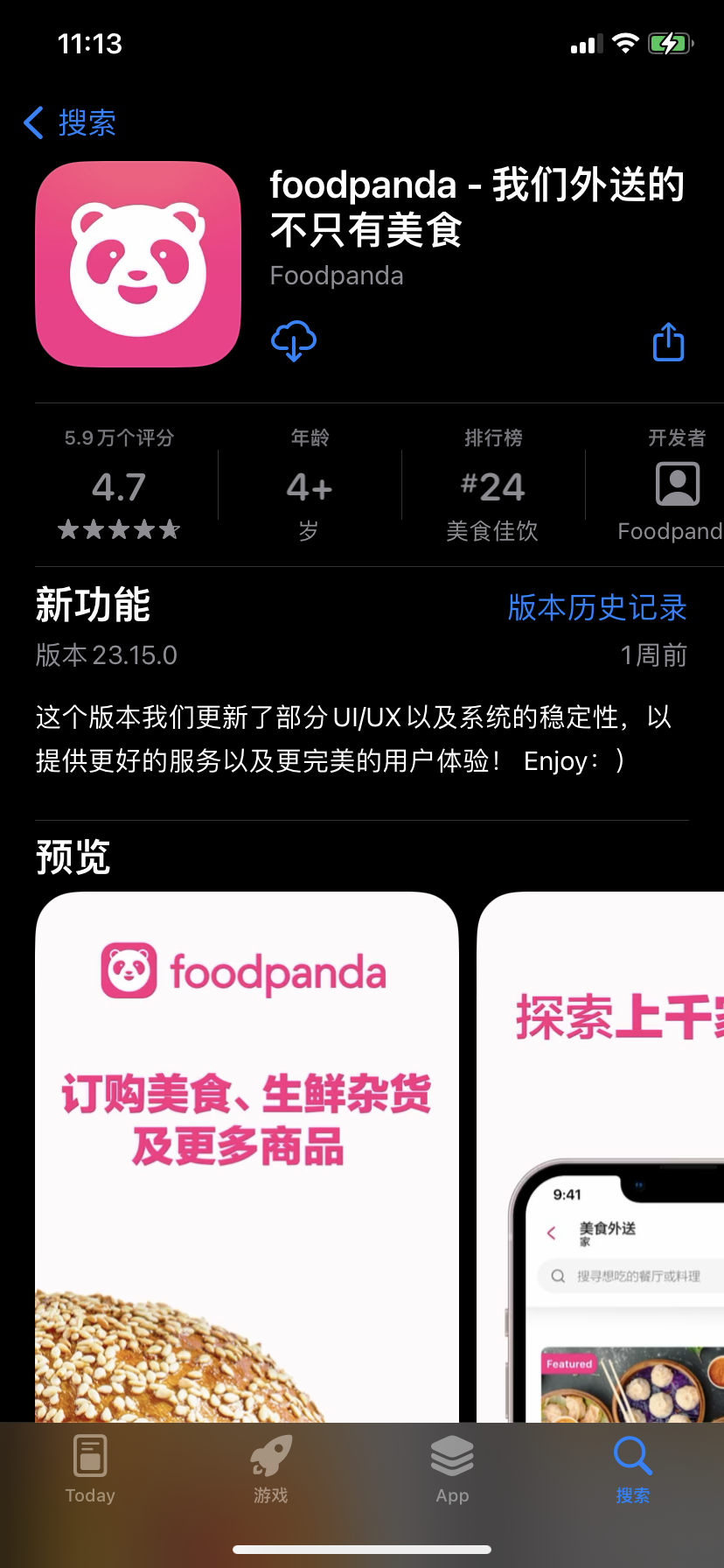Download foodpanda via the cloud icon
The image size is (724, 1568).
click(294, 341)
